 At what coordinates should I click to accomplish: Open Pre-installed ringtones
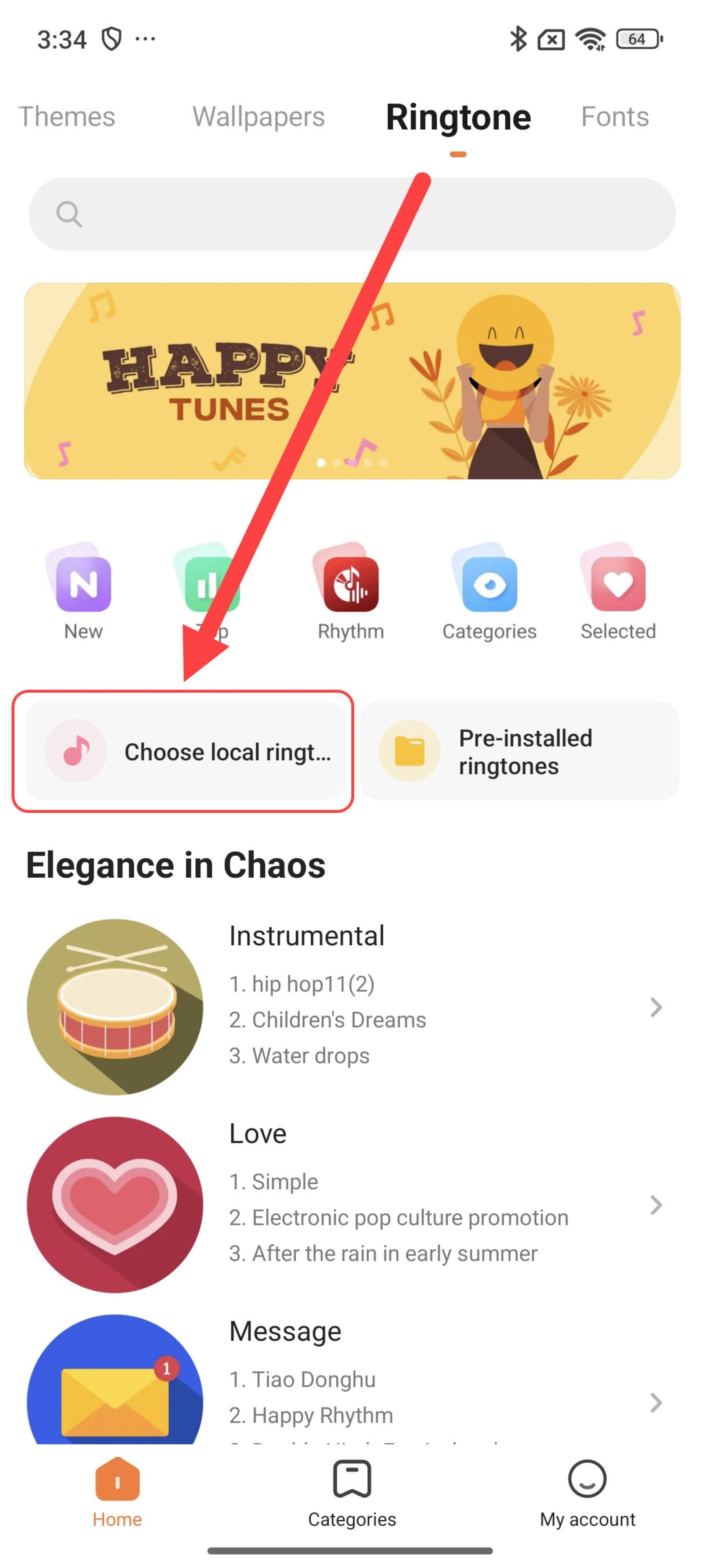519,751
